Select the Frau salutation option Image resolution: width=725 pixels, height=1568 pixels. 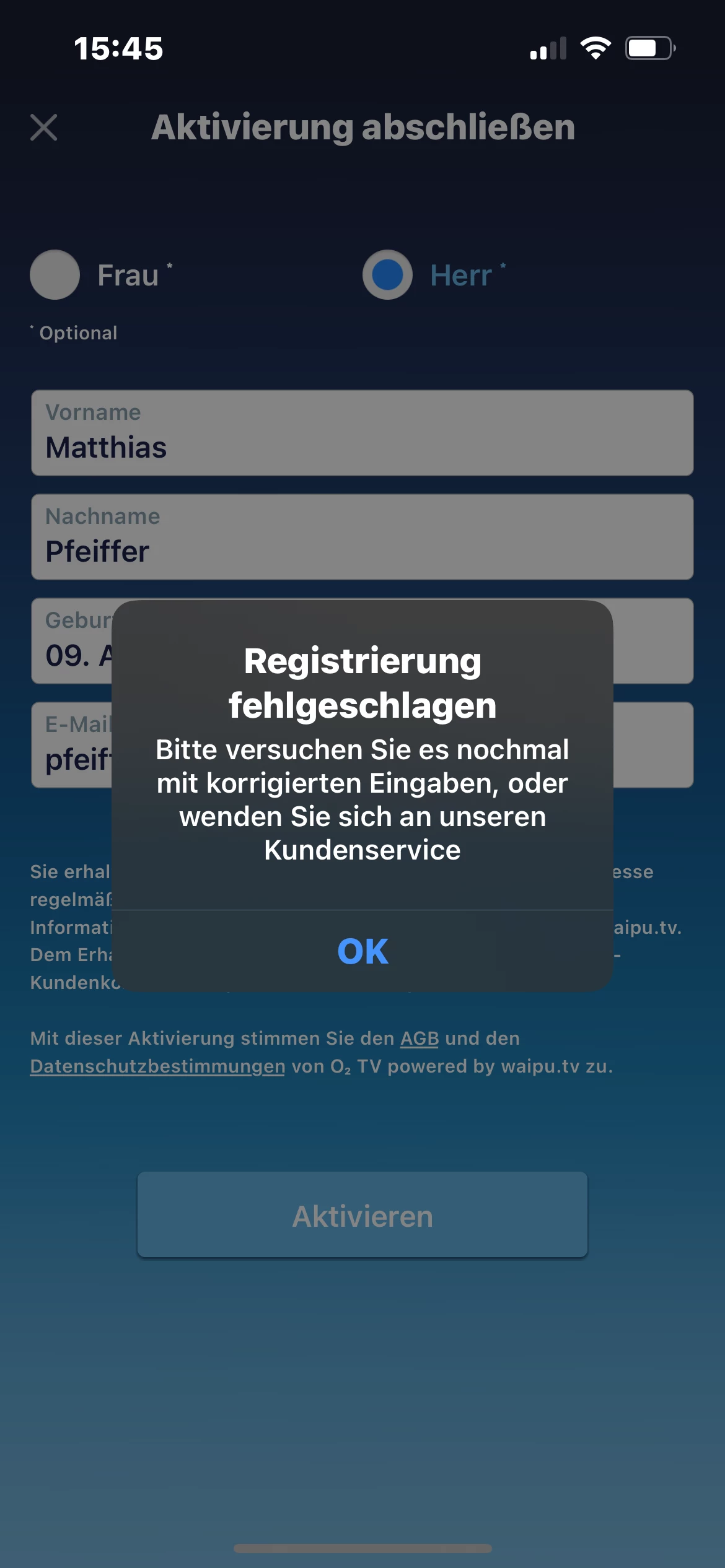tap(55, 274)
